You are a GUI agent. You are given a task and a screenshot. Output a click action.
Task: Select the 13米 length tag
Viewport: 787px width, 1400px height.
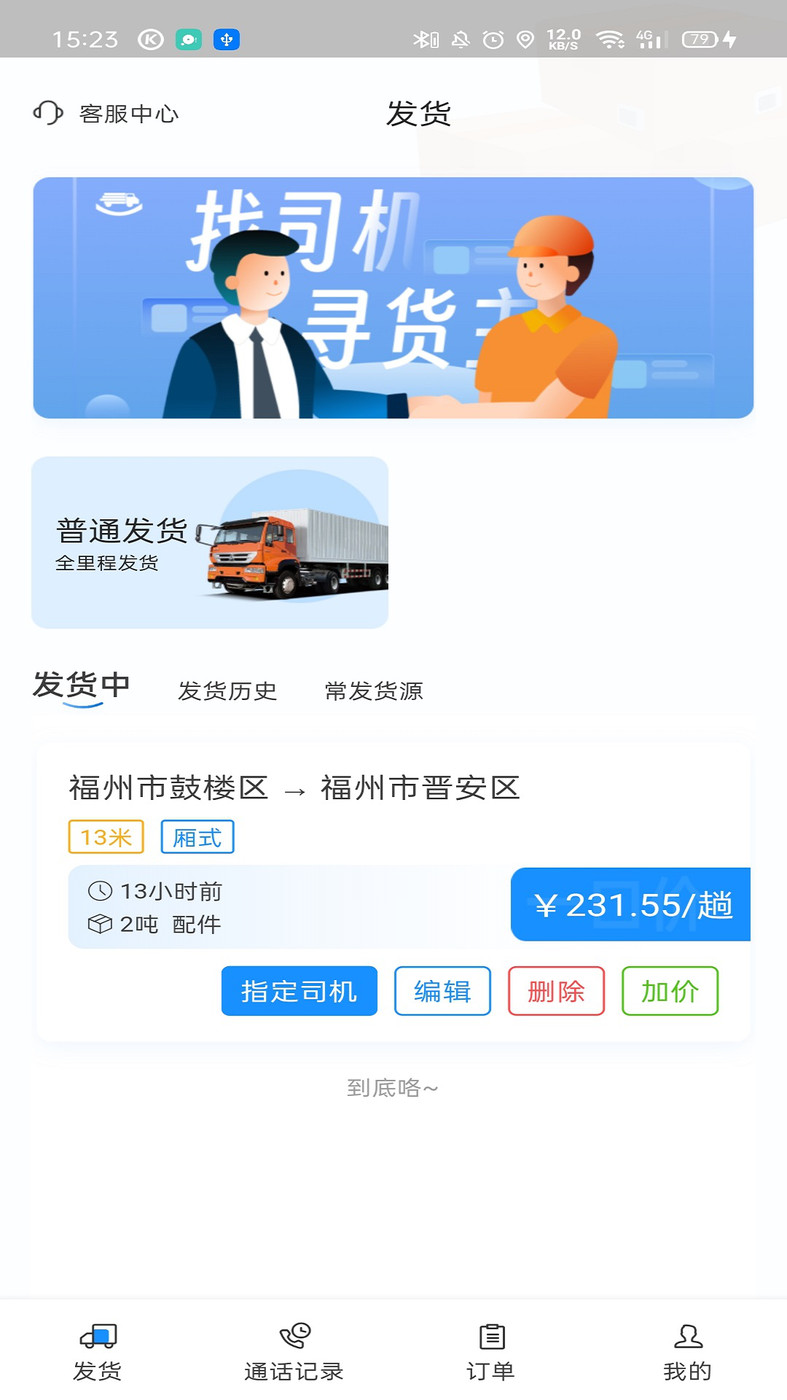coord(105,837)
